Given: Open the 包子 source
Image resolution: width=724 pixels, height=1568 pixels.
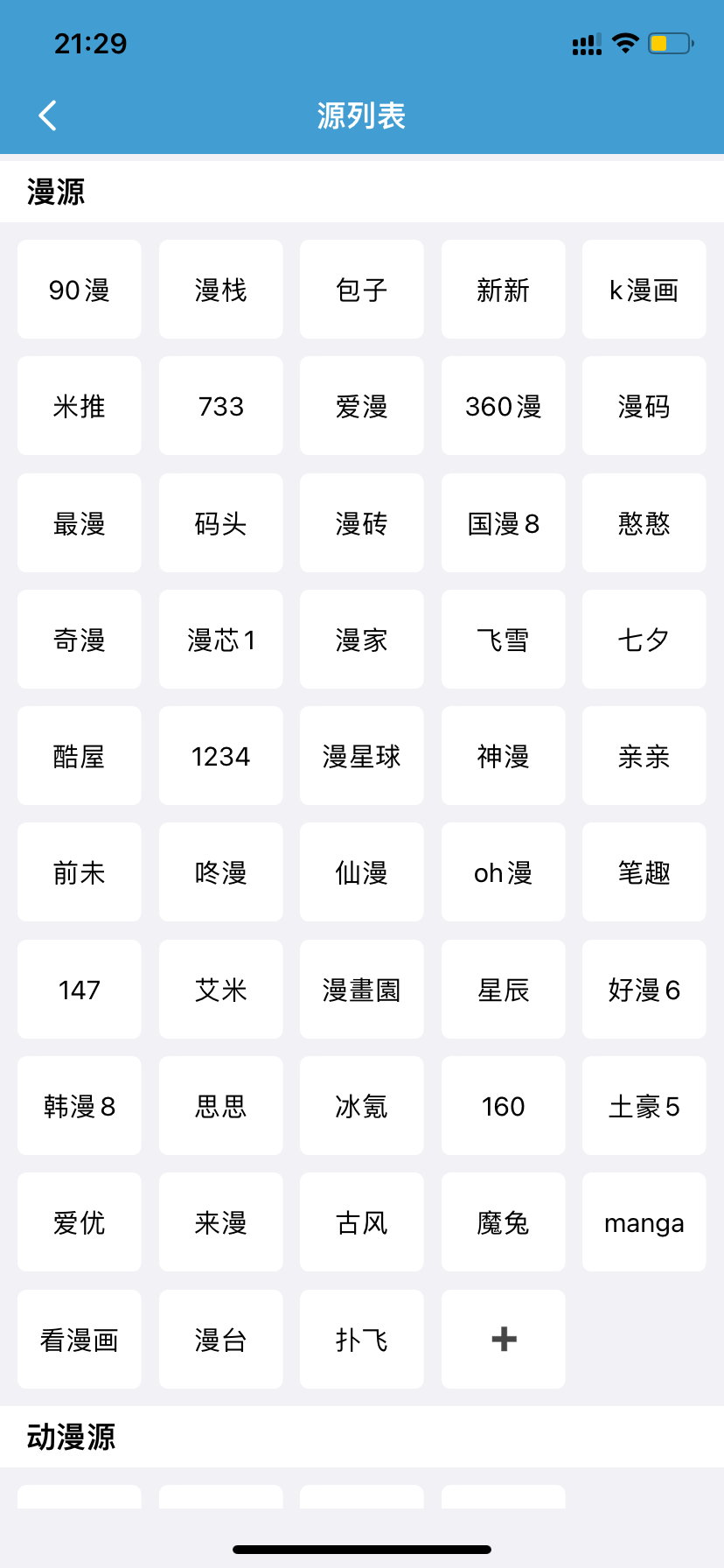Looking at the screenshot, I should click(362, 290).
